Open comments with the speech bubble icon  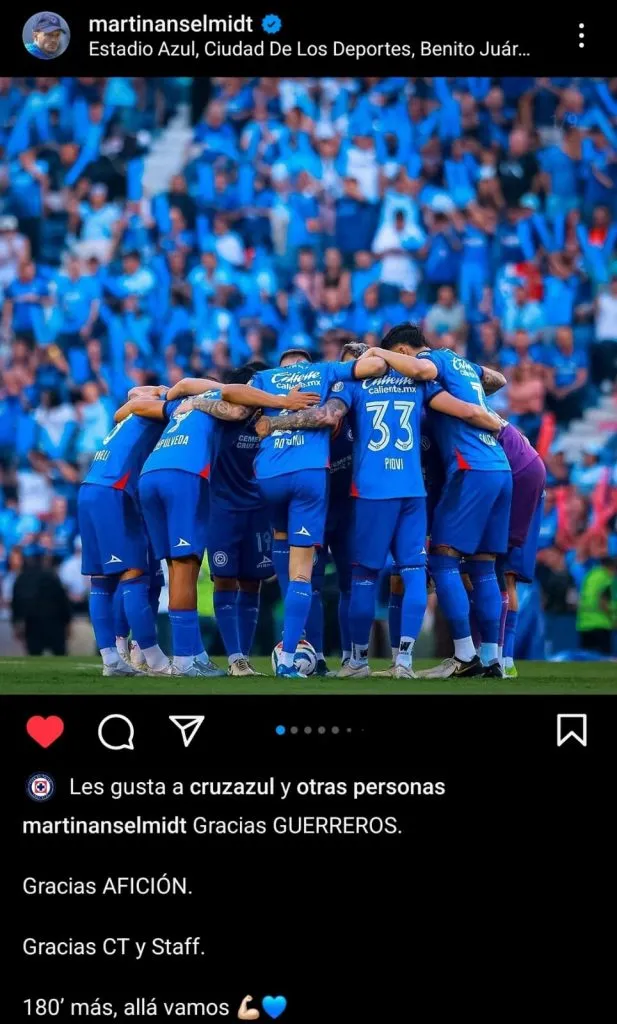[116, 732]
